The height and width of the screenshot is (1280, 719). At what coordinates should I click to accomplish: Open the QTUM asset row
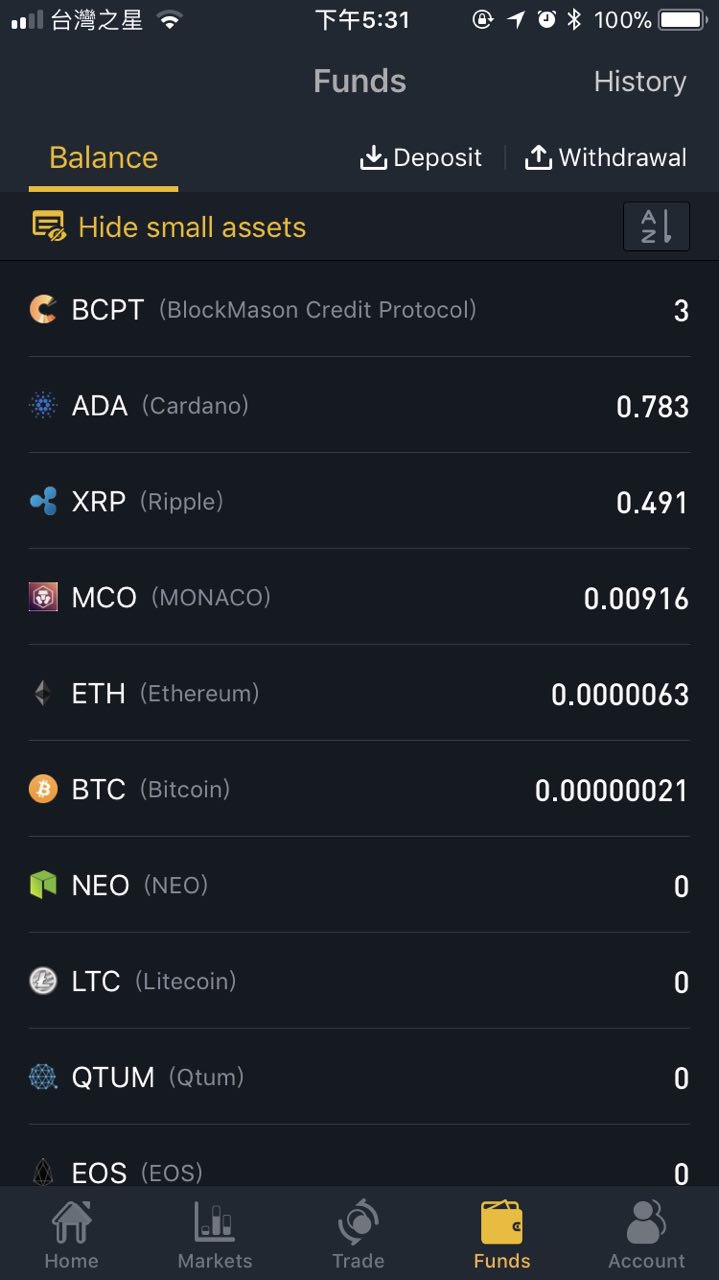(358, 1078)
